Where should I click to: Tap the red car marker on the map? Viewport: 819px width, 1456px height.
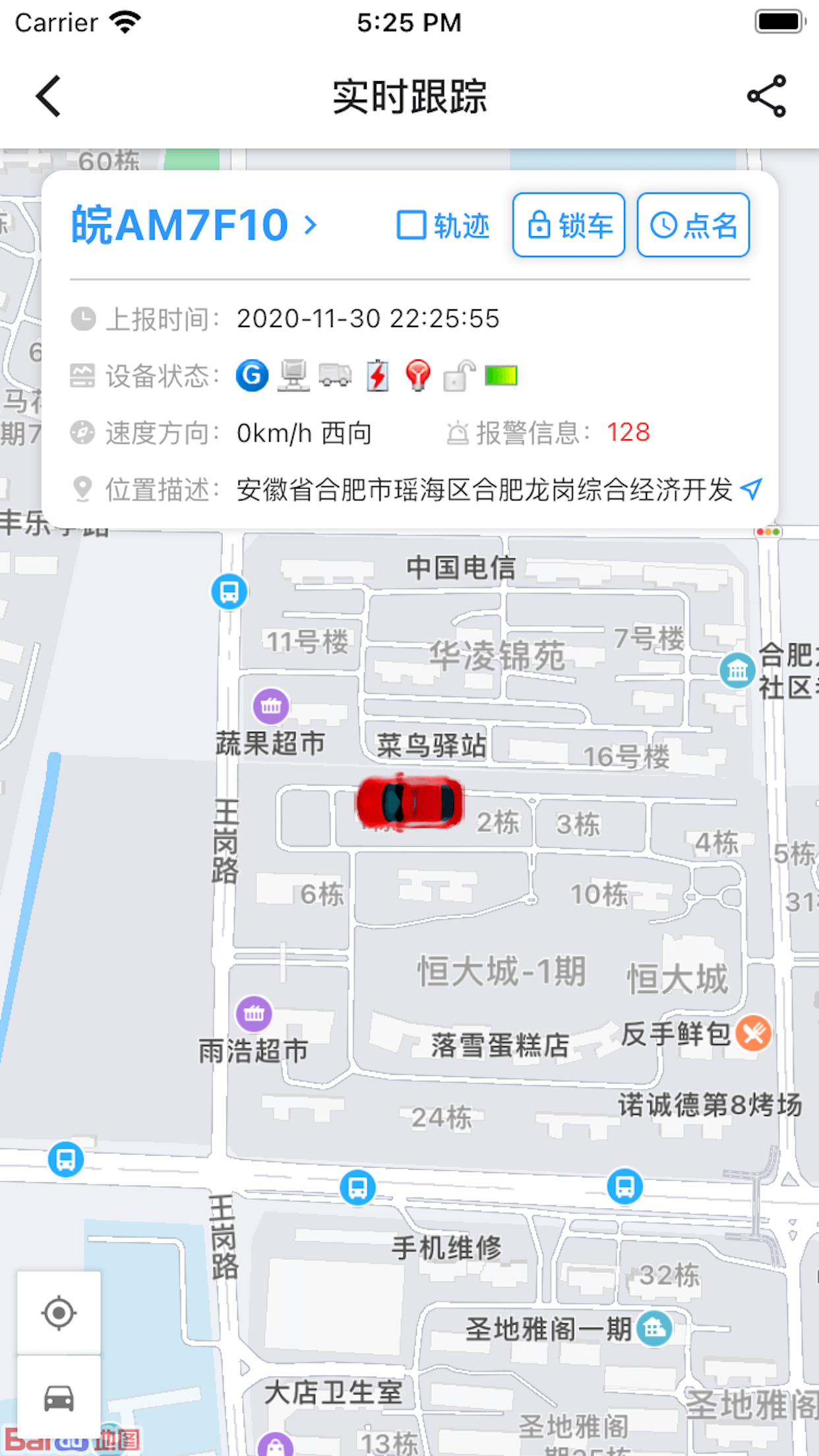point(410,802)
